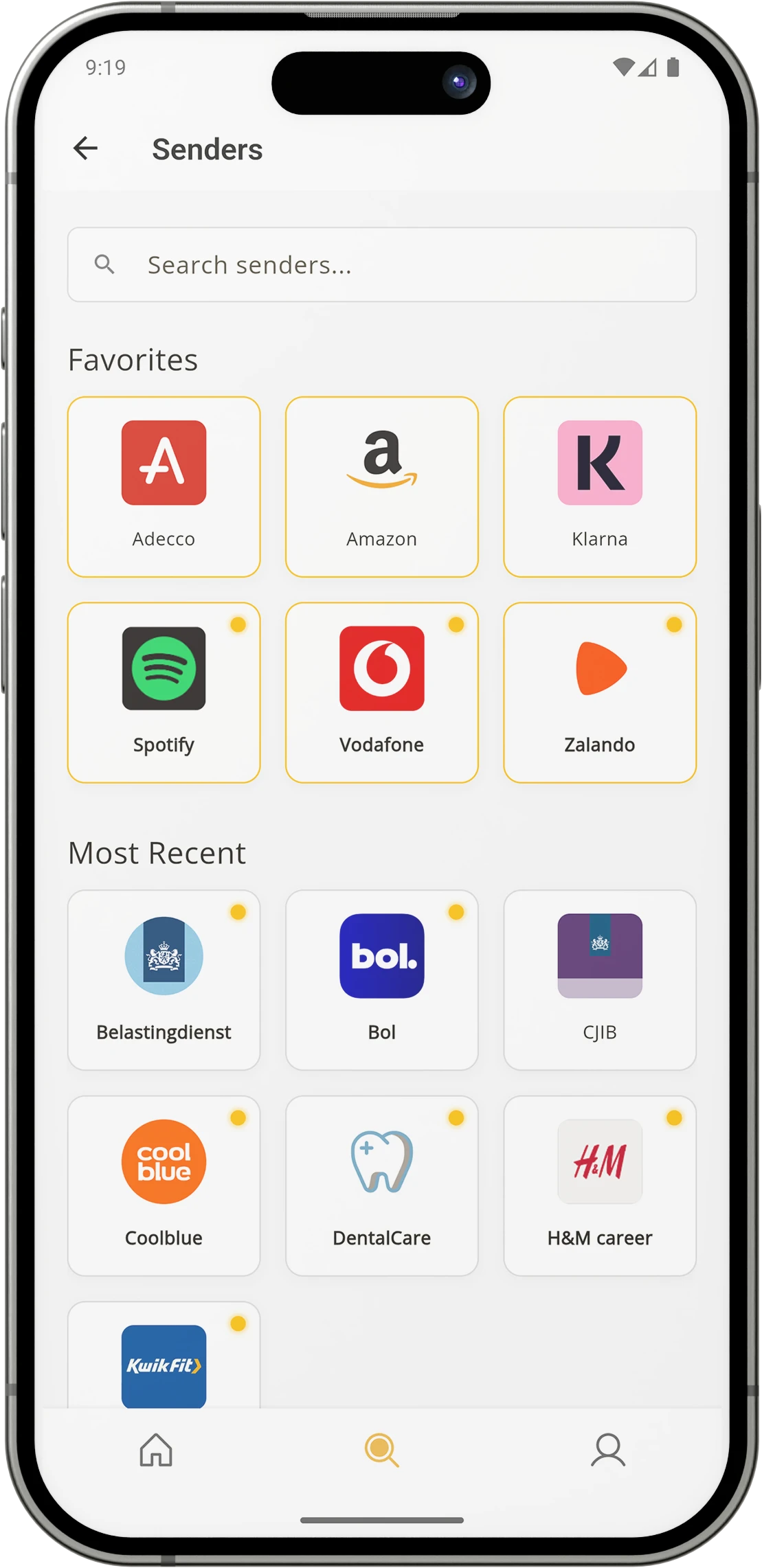Select the Bol sender card
This screenshot has width=762, height=1568.
click(381, 980)
